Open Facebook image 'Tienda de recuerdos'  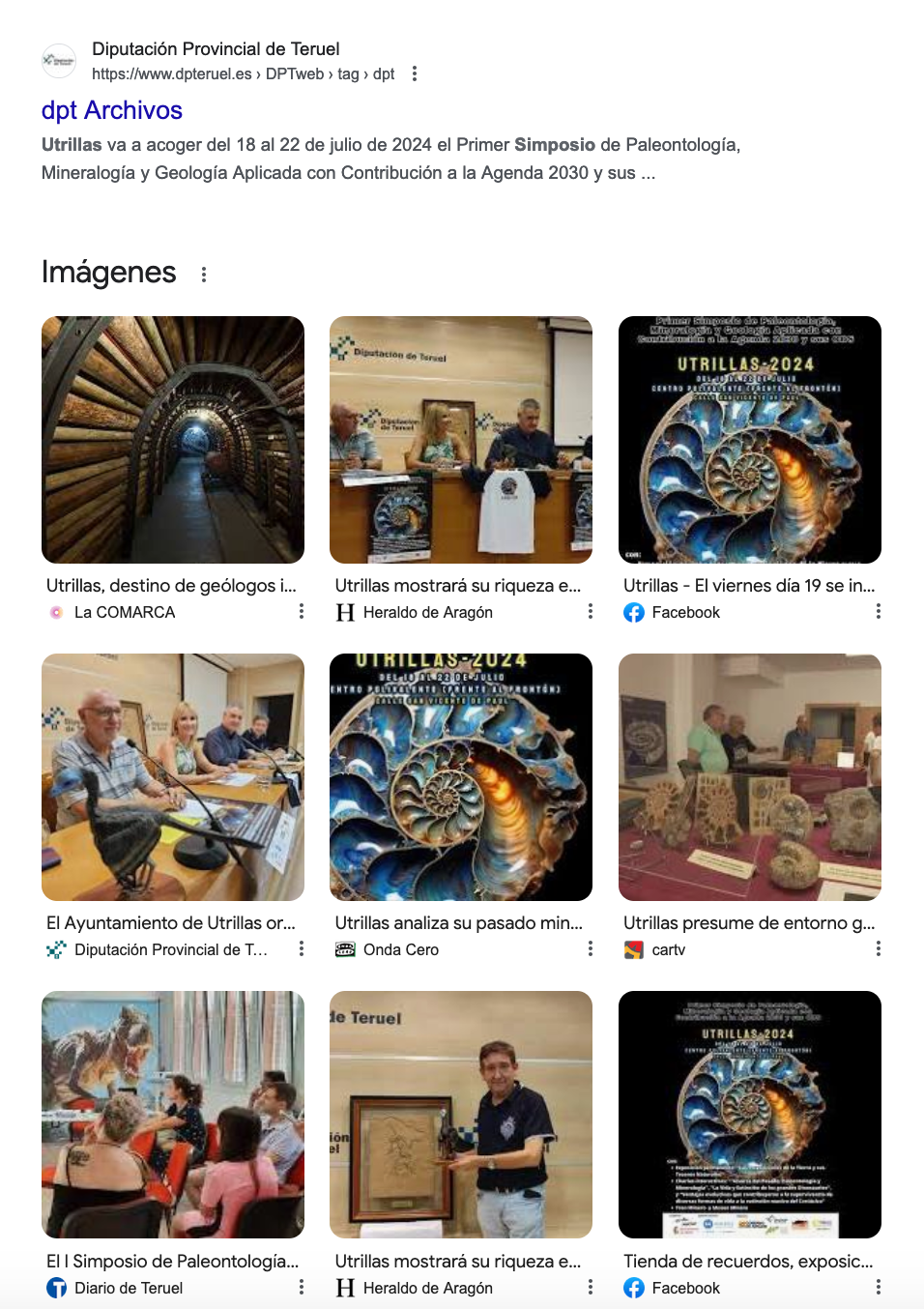[749, 1115]
